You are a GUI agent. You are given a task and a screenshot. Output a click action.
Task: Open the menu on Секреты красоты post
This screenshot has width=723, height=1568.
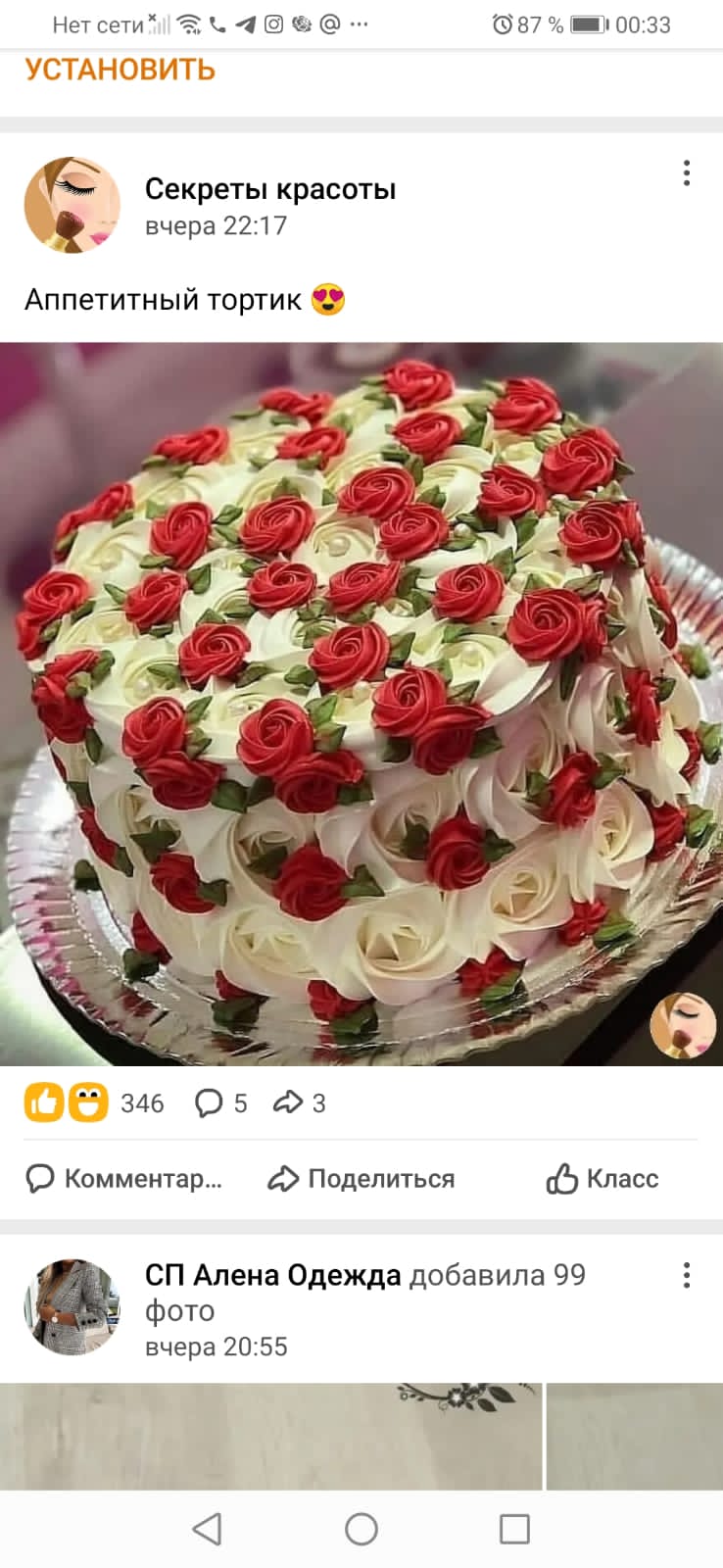[x=687, y=173]
